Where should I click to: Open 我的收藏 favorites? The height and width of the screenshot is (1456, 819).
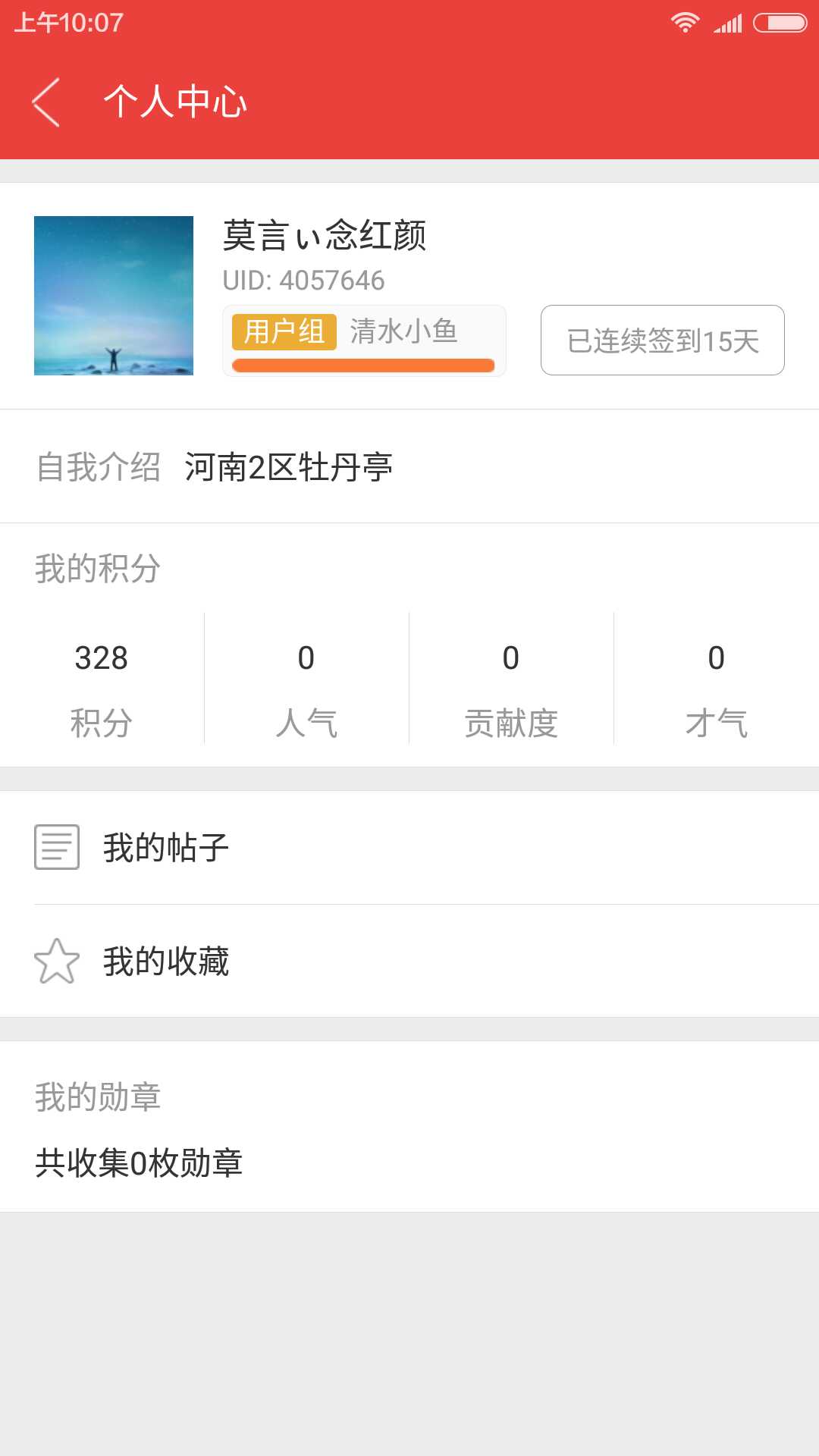(x=409, y=961)
